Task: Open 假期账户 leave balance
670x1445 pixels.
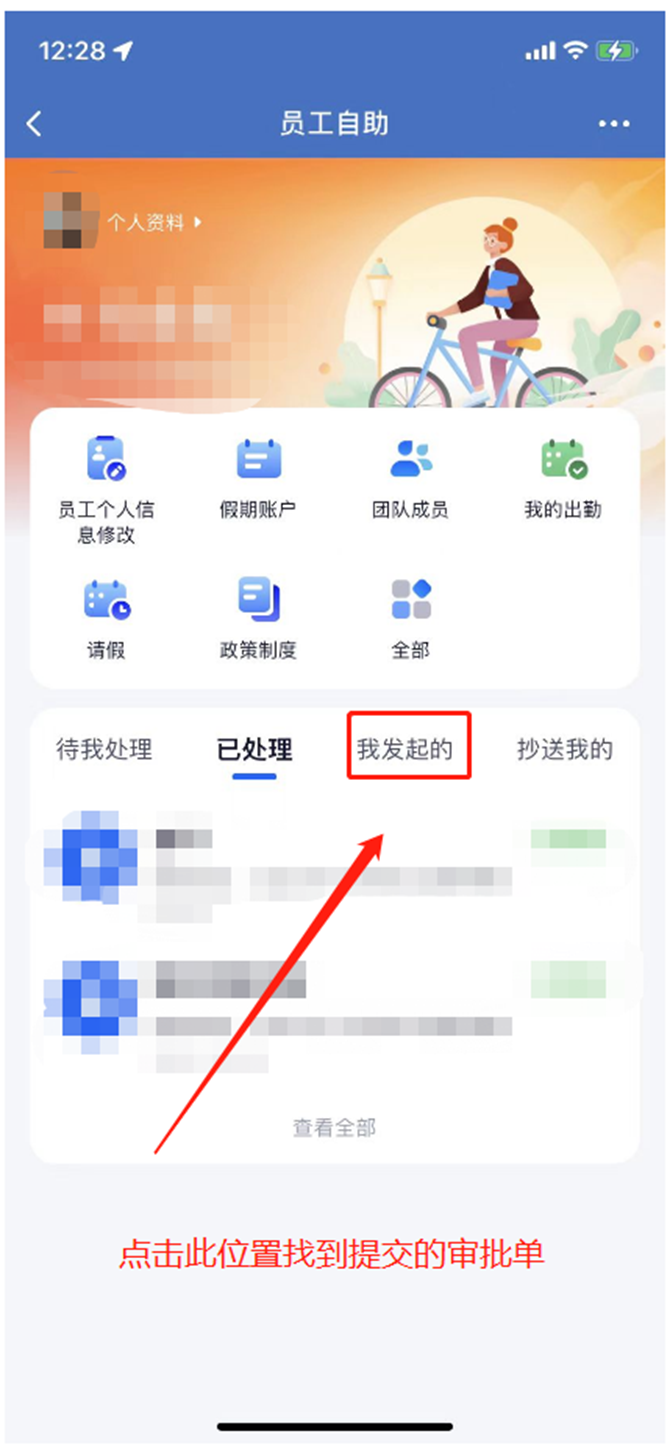Action: click(x=258, y=478)
